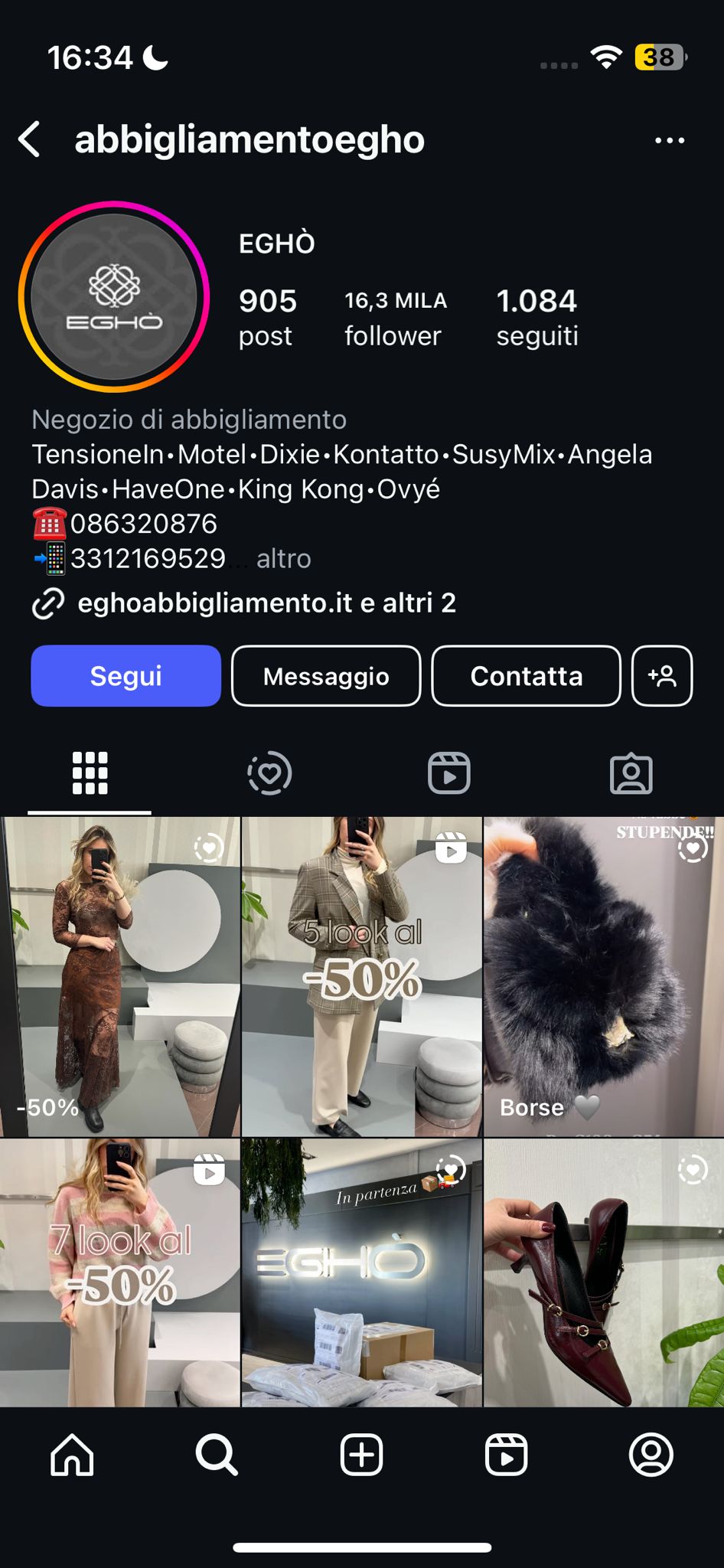Expand the bio with 'altro'
724x1568 pixels.
tap(283, 559)
